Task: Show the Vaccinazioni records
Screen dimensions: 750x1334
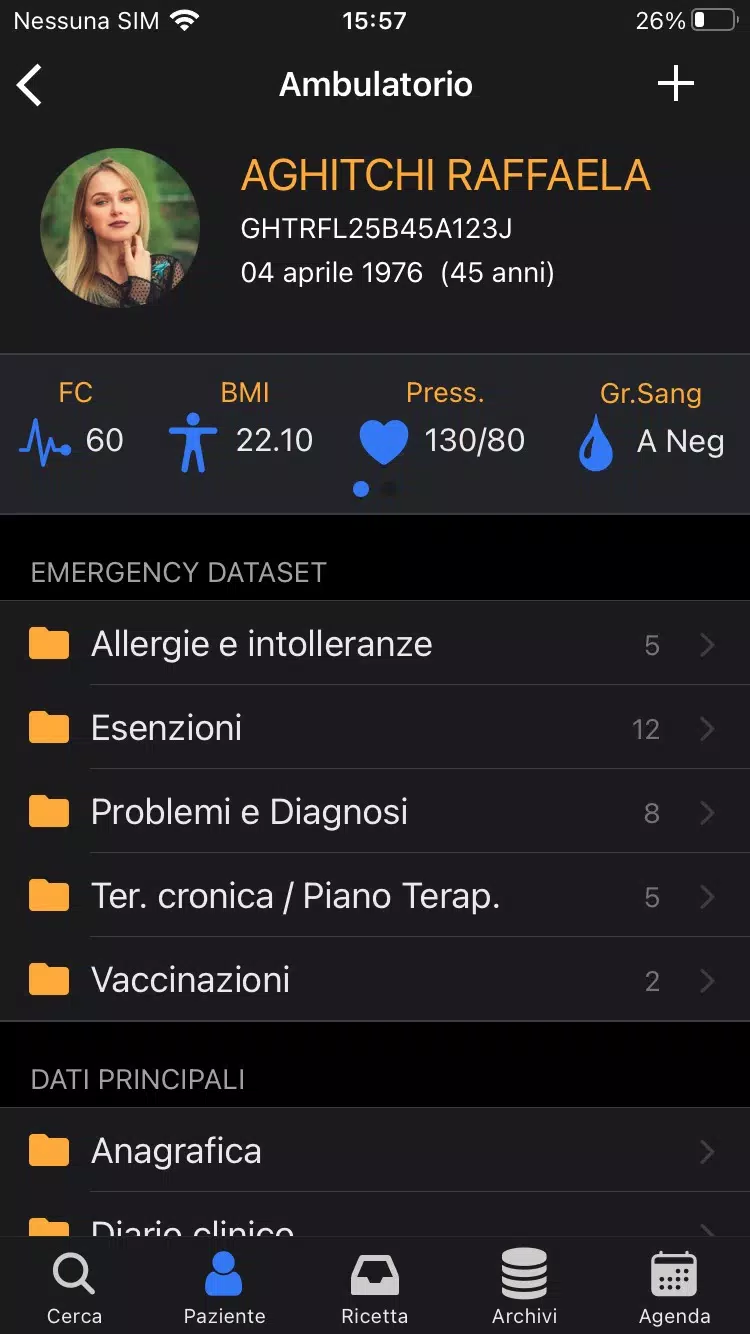Action: 375,979
